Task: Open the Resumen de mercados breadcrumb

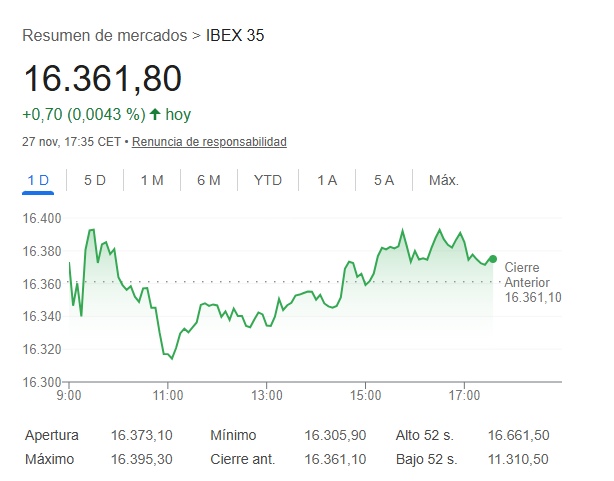Action: click(104, 36)
